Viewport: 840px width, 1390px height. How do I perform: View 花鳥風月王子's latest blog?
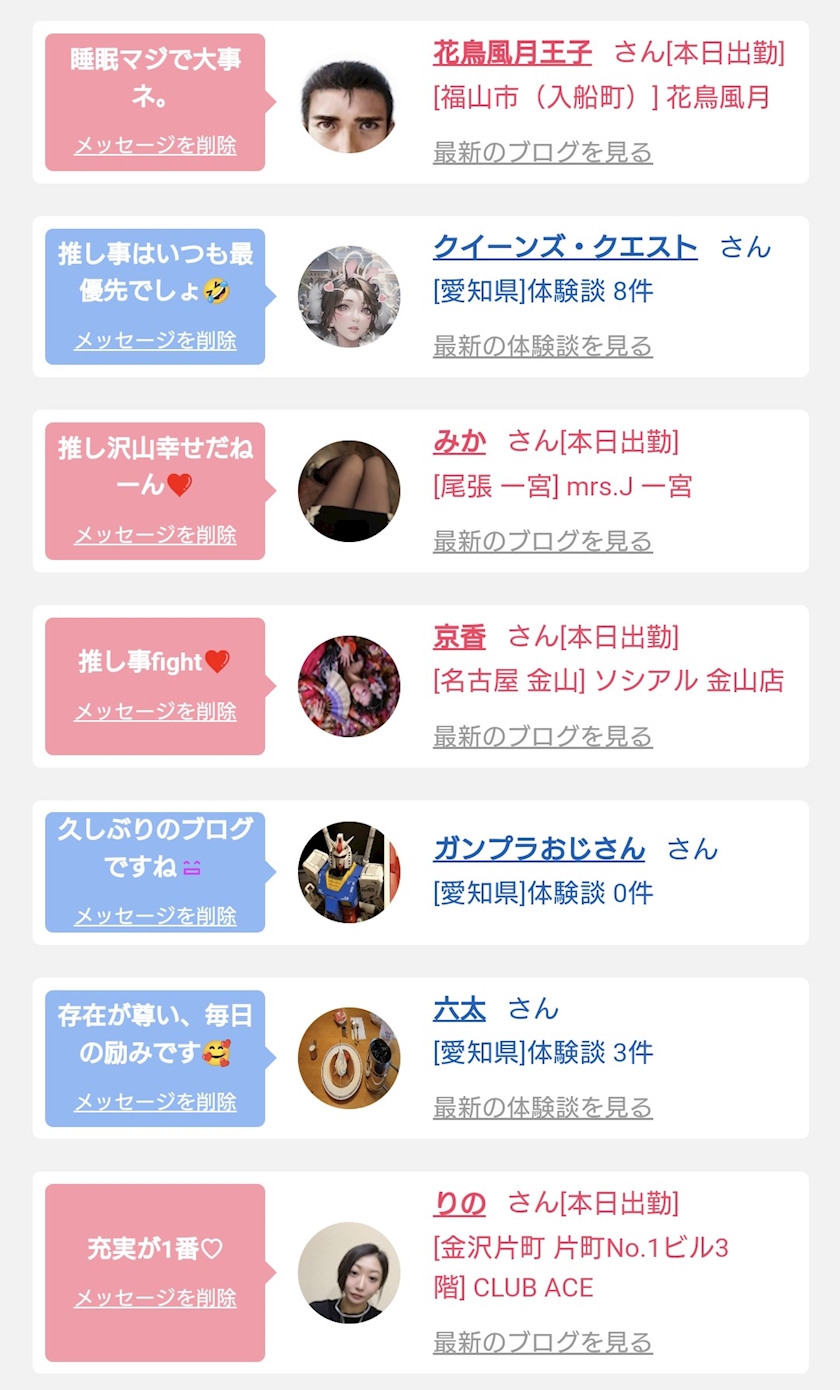542,153
